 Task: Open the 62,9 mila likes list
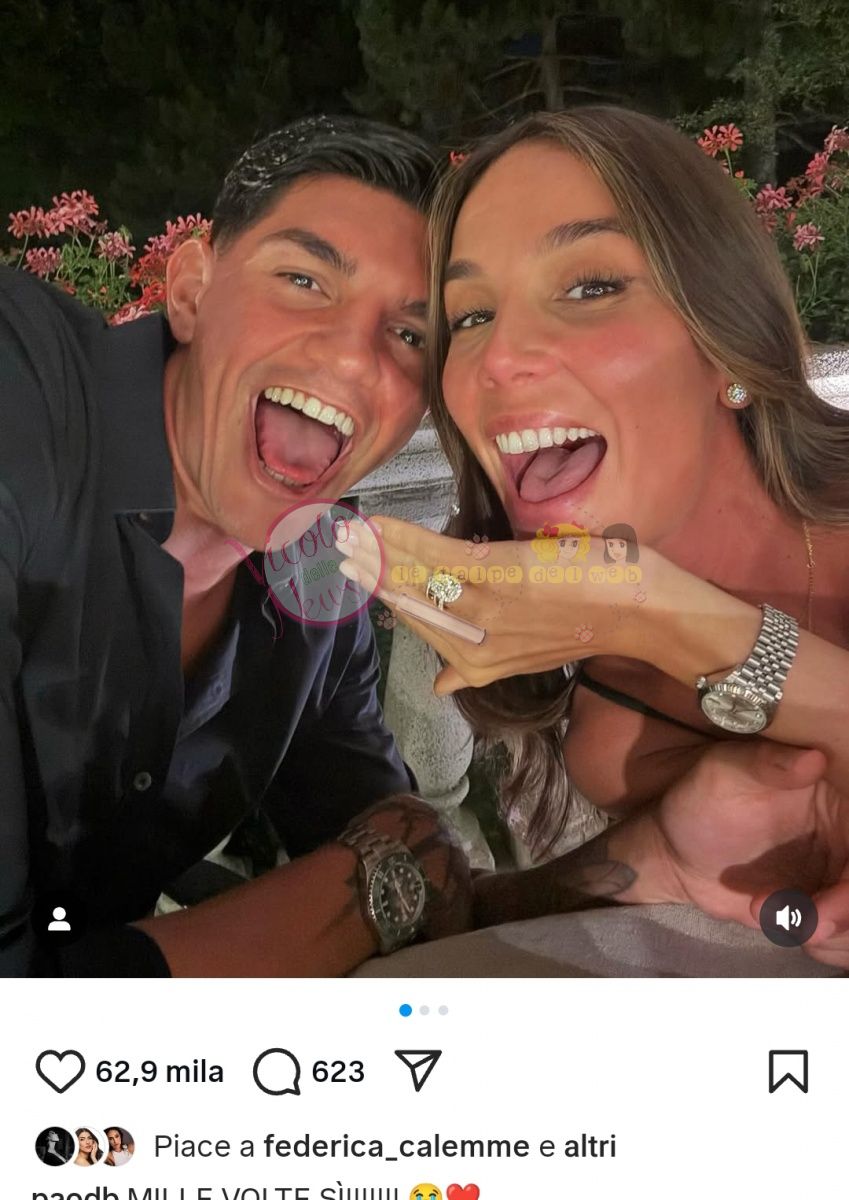click(x=160, y=1072)
